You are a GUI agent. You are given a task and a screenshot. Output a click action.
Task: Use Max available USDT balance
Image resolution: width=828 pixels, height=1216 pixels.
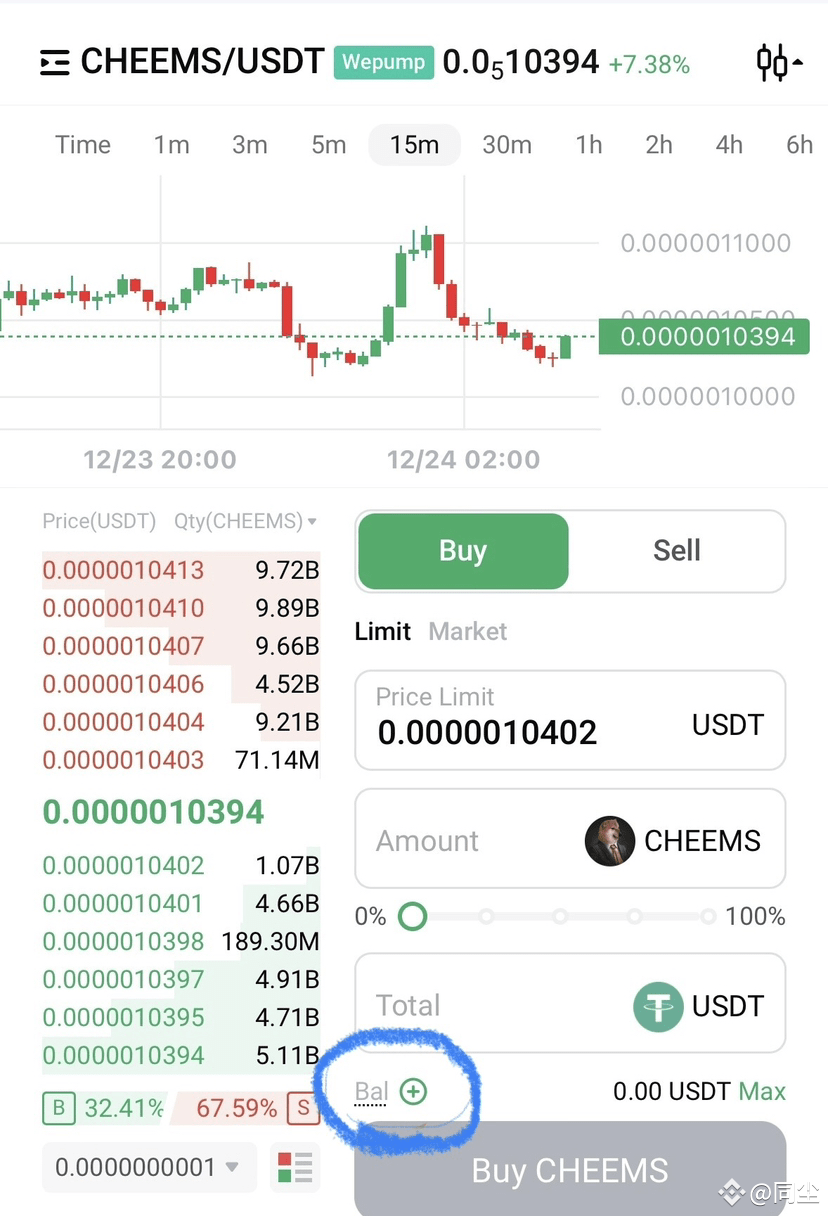tap(762, 1092)
